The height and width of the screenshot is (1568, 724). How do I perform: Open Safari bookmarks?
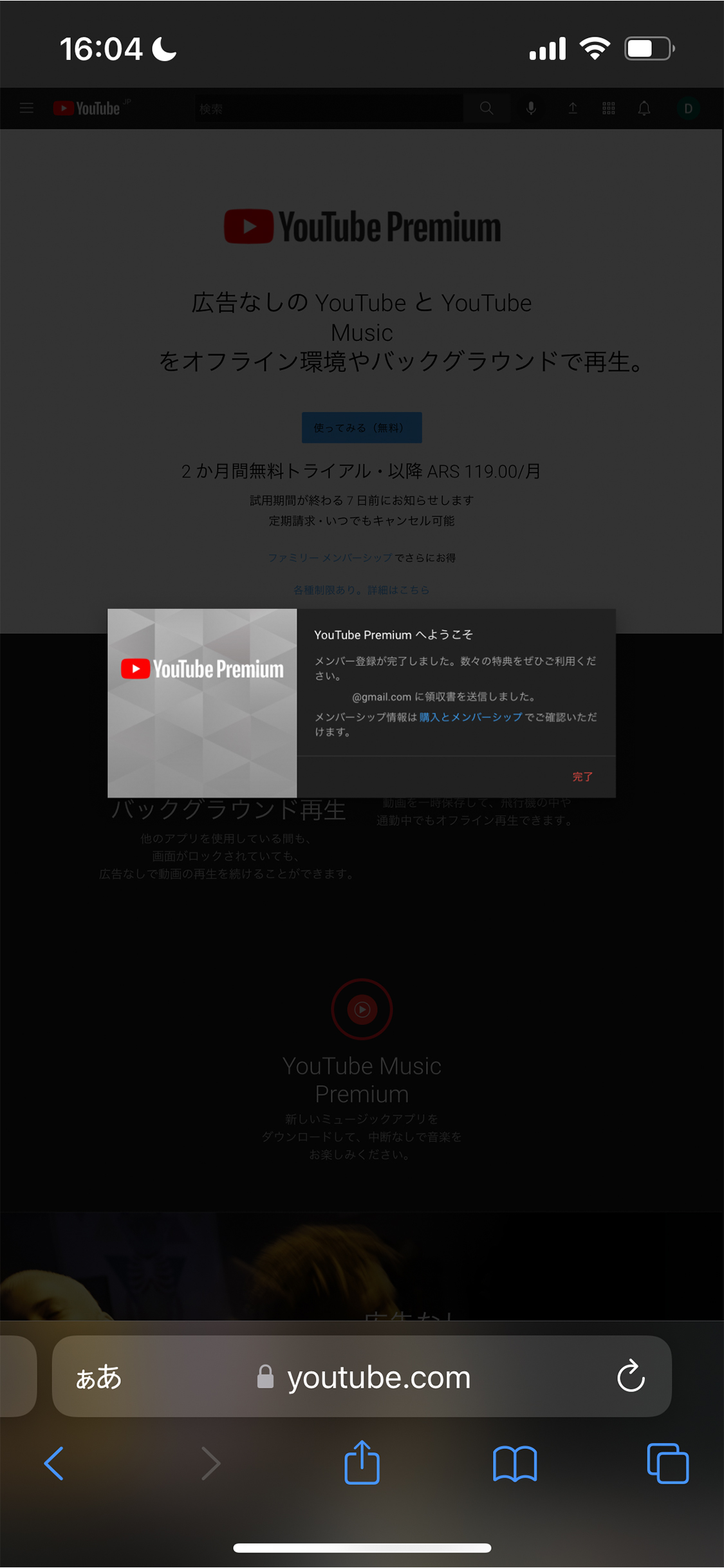(x=514, y=1464)
